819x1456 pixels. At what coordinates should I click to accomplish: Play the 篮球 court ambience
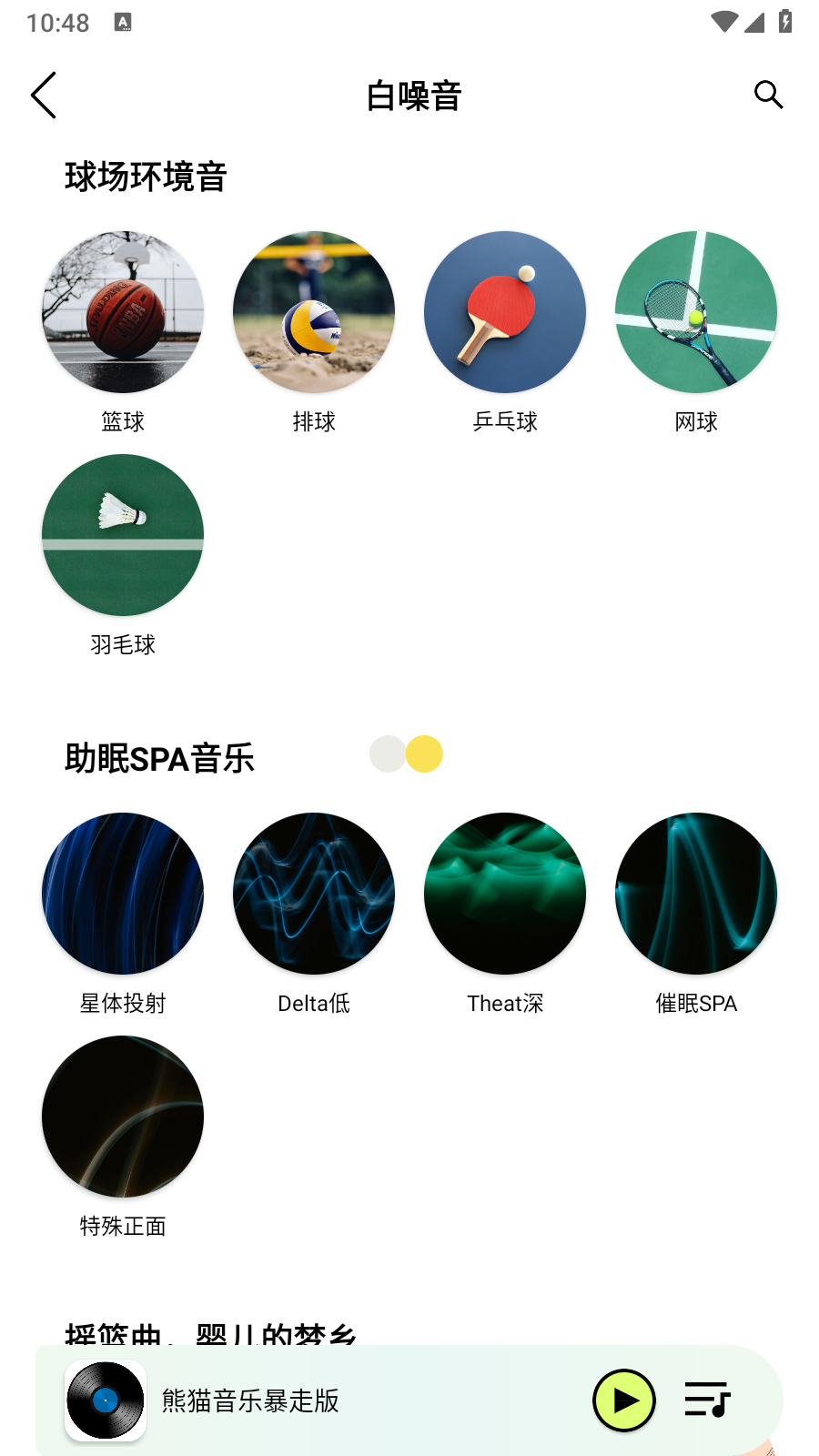123,312
